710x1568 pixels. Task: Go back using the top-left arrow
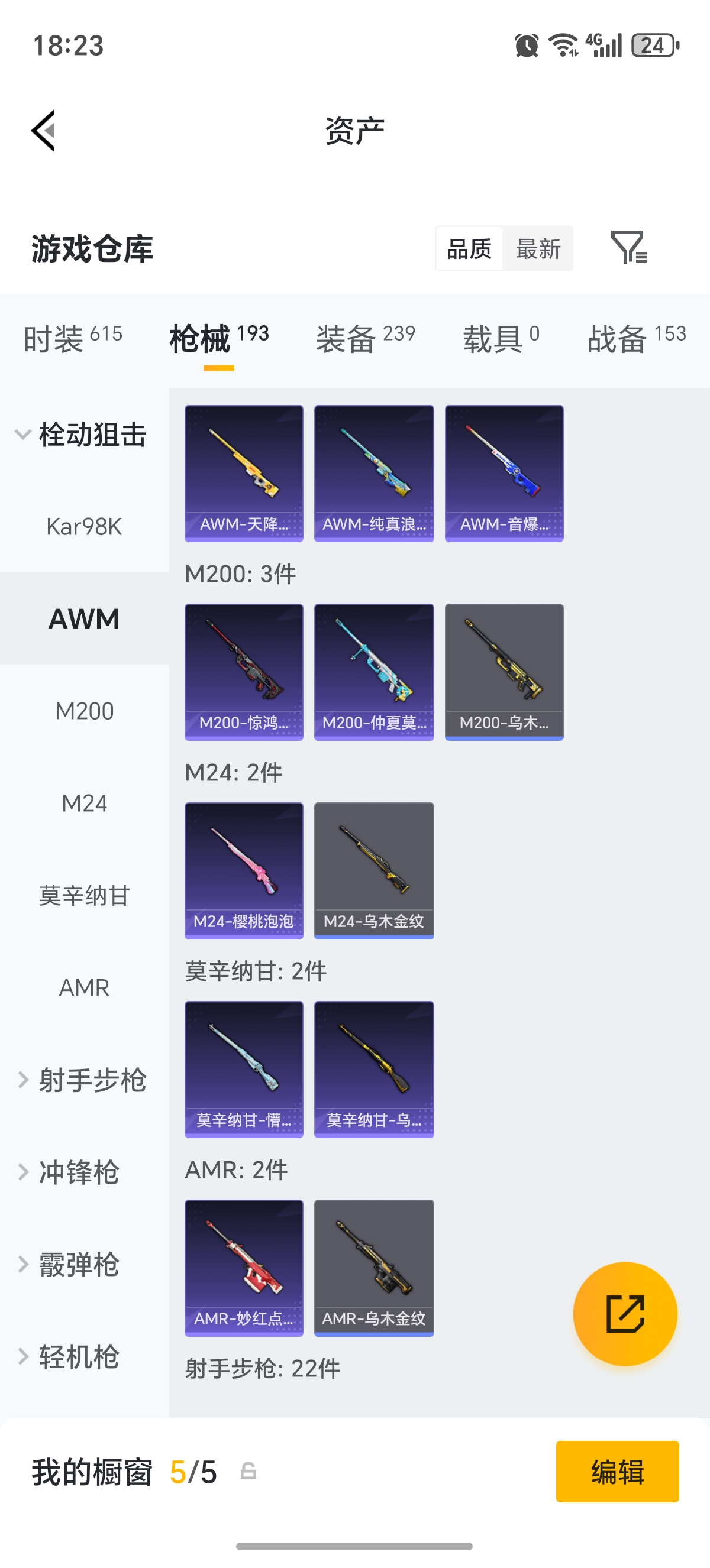(43, 130)
